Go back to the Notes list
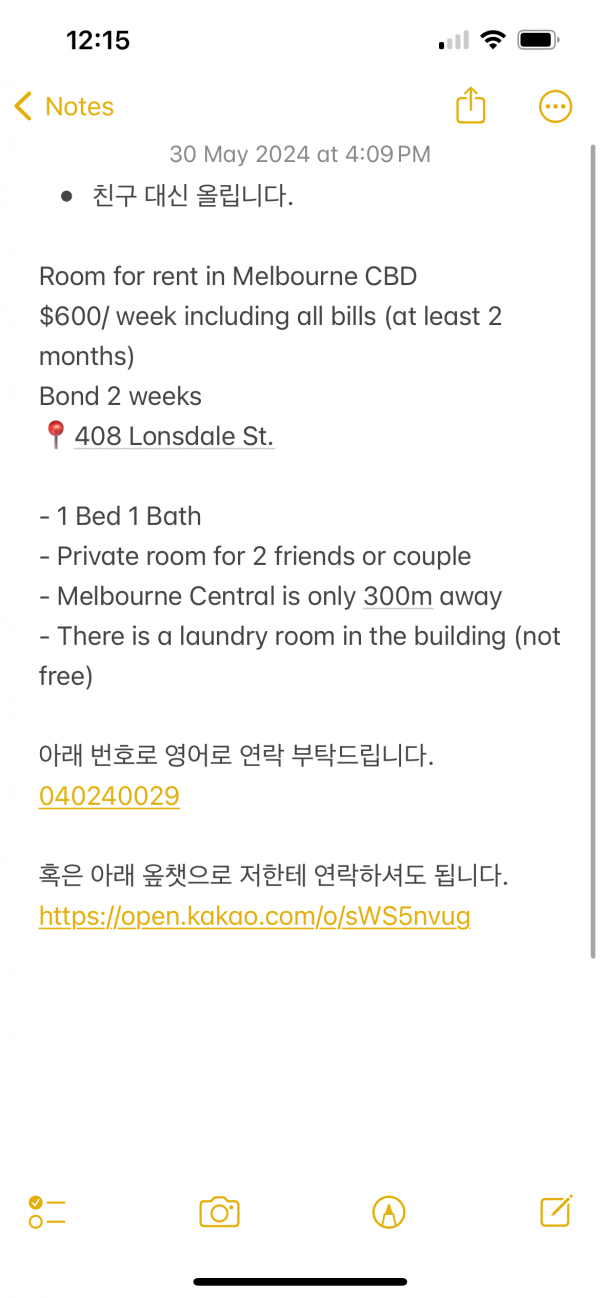Screen dimensions: 600x1298 click(x=64, y=107)
